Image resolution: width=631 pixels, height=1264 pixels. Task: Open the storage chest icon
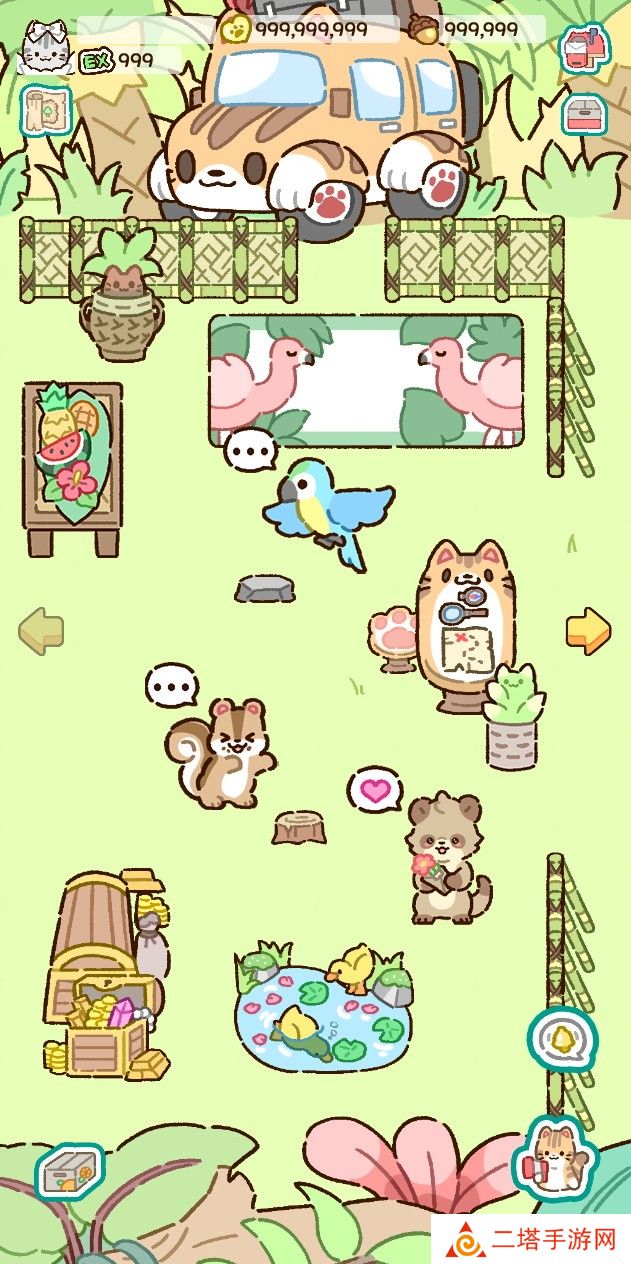coord(585,115)
